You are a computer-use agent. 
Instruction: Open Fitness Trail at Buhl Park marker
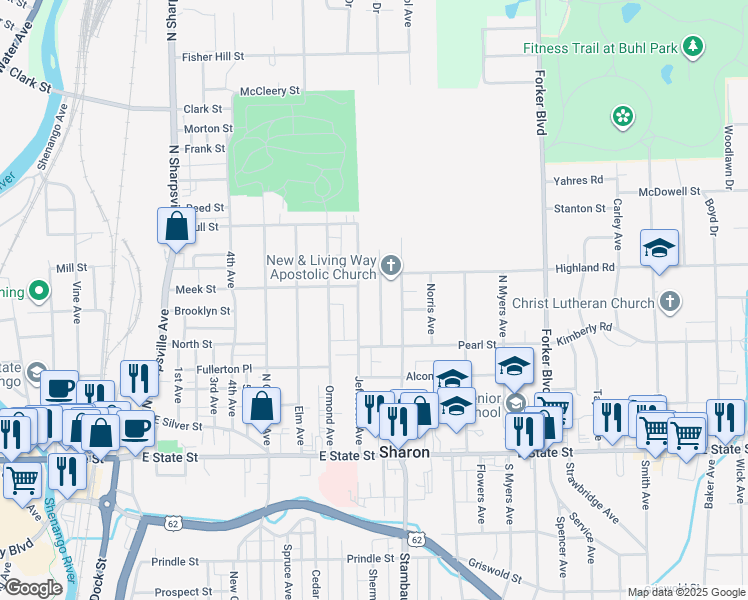(x=692, y=47)
